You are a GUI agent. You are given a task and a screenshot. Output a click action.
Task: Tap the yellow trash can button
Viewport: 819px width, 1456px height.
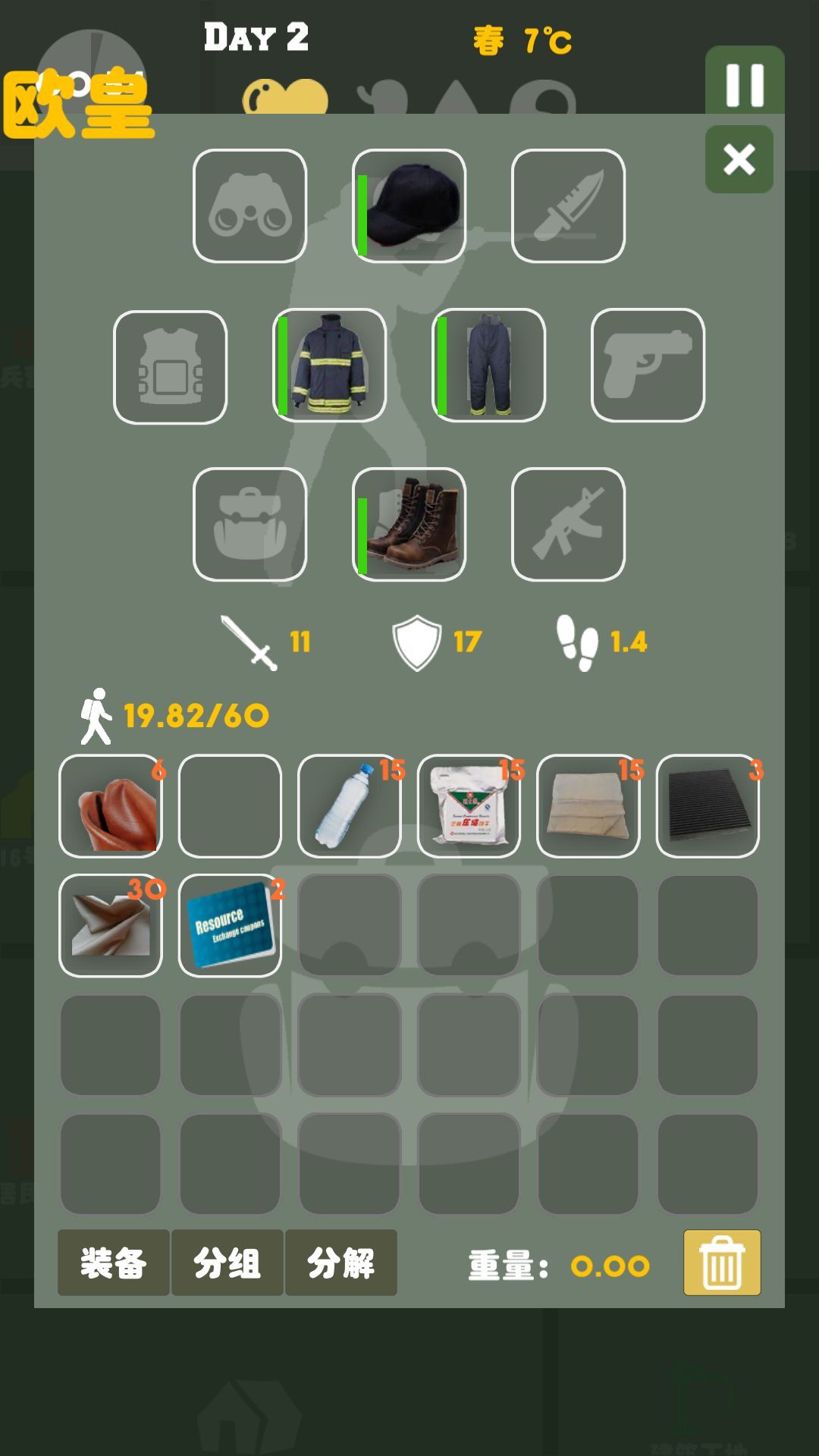722,1263
